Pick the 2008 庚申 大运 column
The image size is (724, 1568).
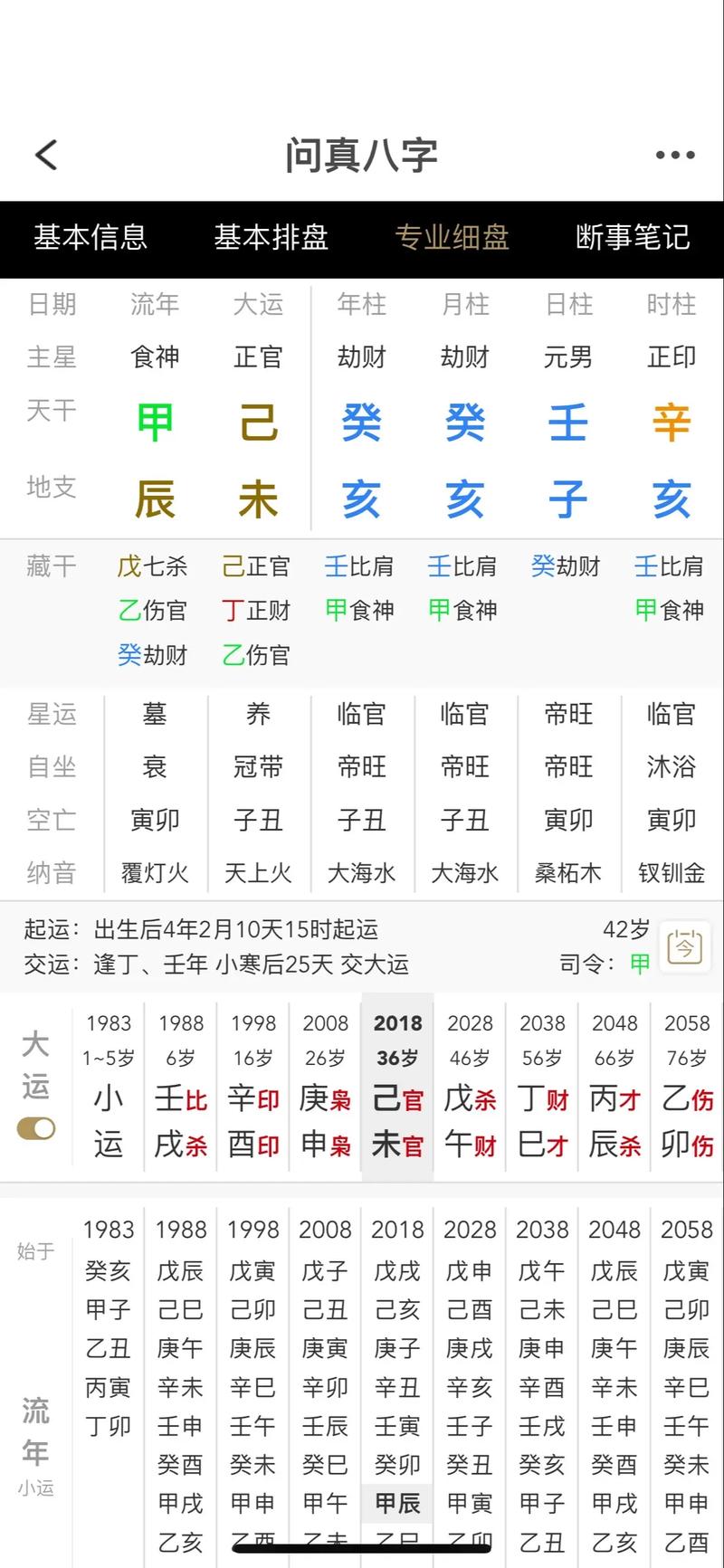point(326,1086)
